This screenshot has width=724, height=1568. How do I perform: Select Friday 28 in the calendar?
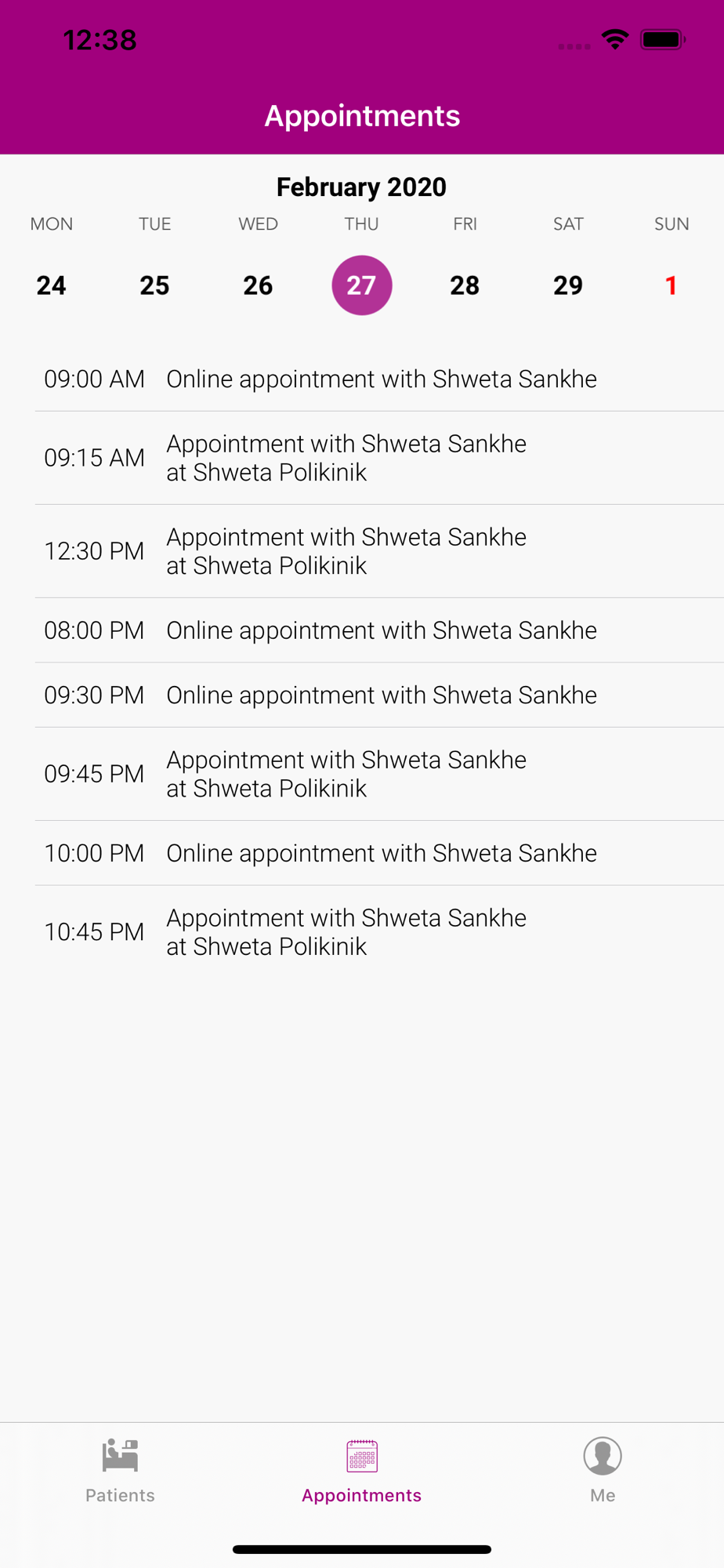(x=465, y=285)
